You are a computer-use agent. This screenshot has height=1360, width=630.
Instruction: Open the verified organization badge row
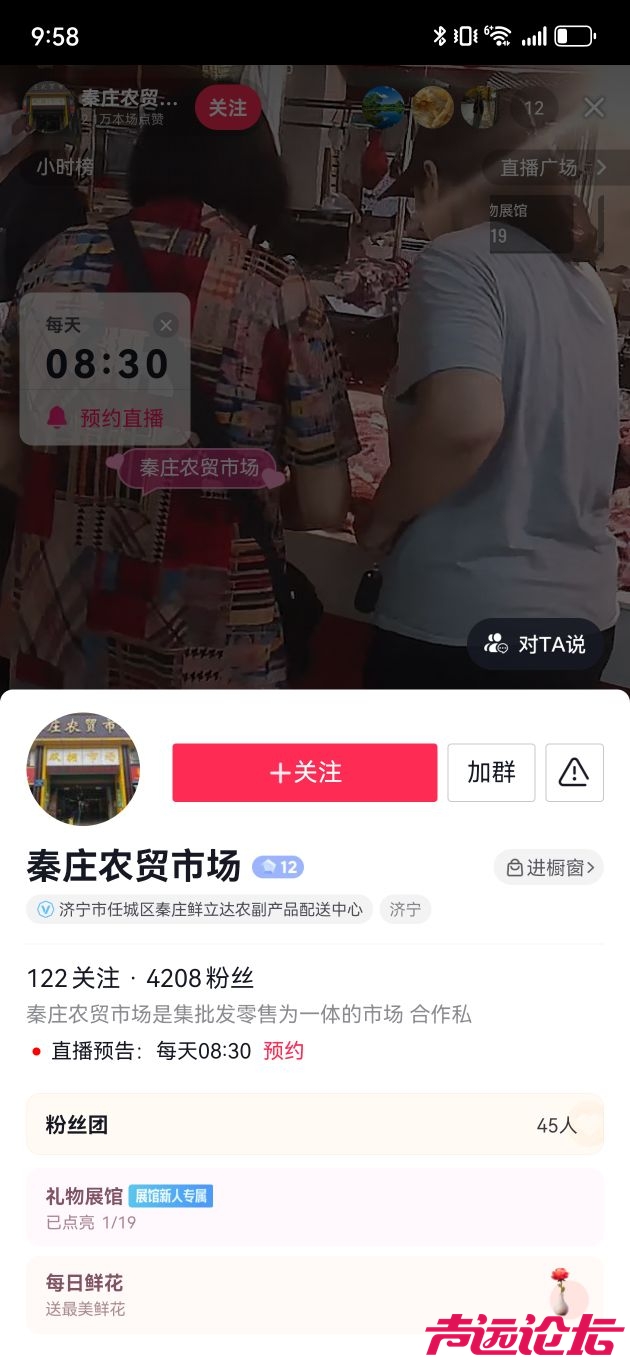coord(200,909)
